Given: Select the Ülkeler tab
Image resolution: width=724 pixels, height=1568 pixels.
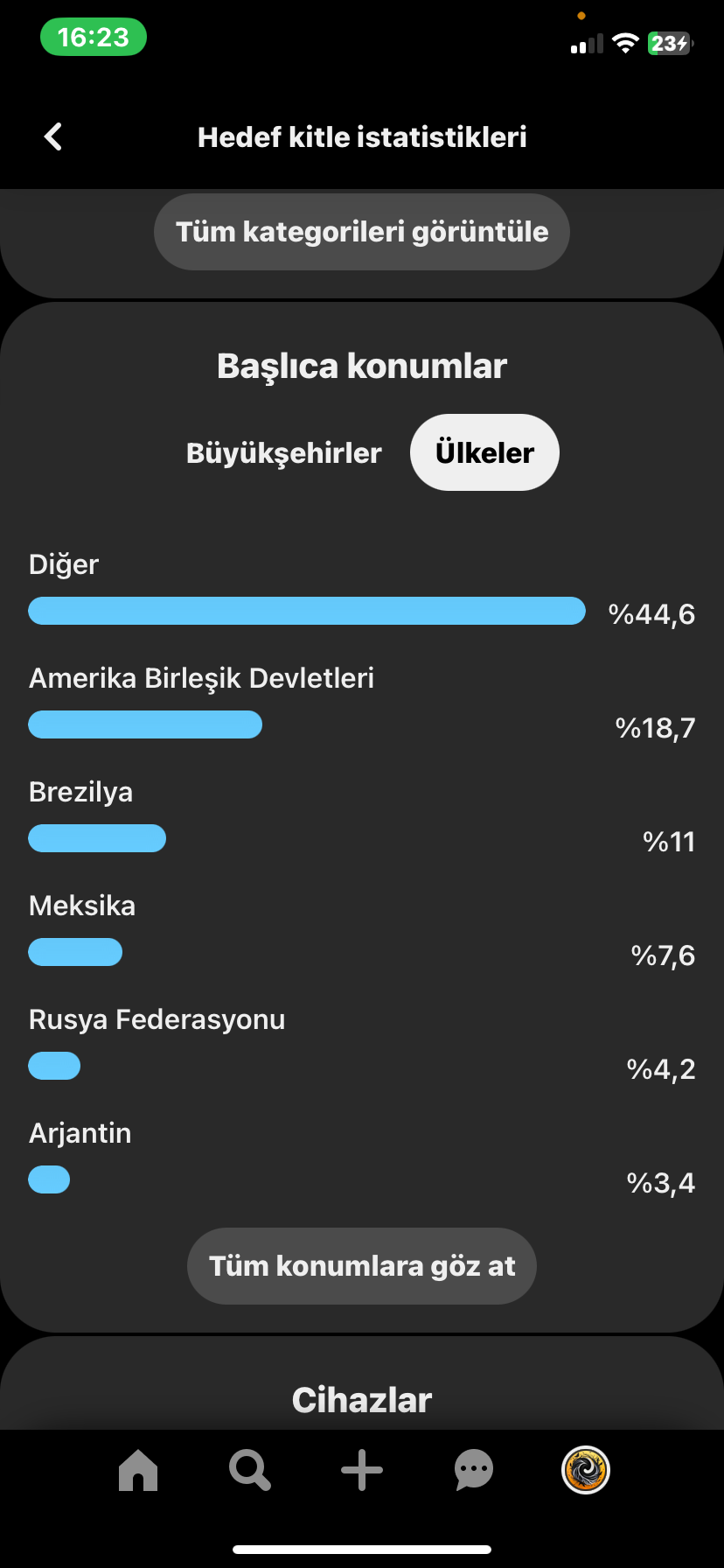Looking at the screenshot, I should pyautogui.click(x=484, y=452).
